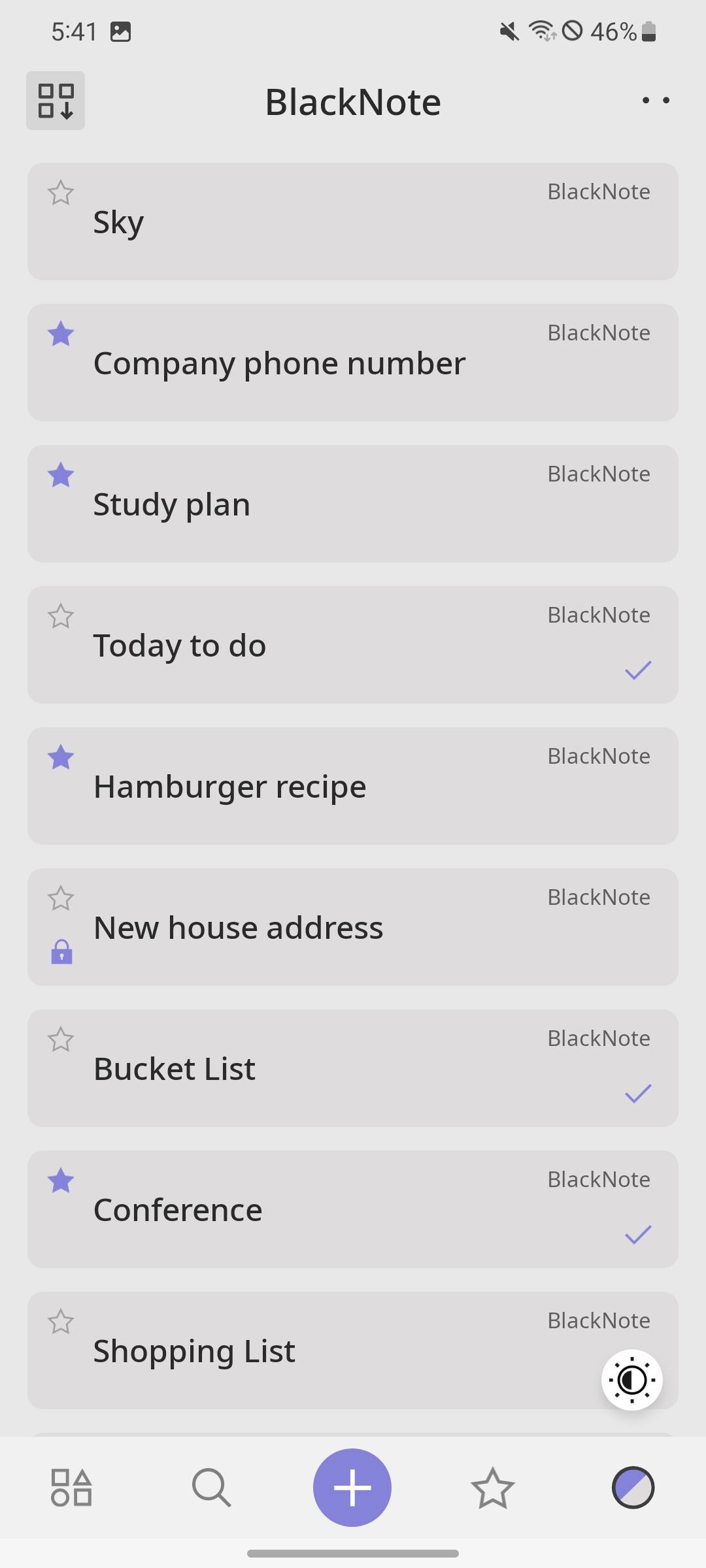This screenshot has width=706, height=1568.
Task: Toggle the floating brightness mode button
Action: point(631,1380)
